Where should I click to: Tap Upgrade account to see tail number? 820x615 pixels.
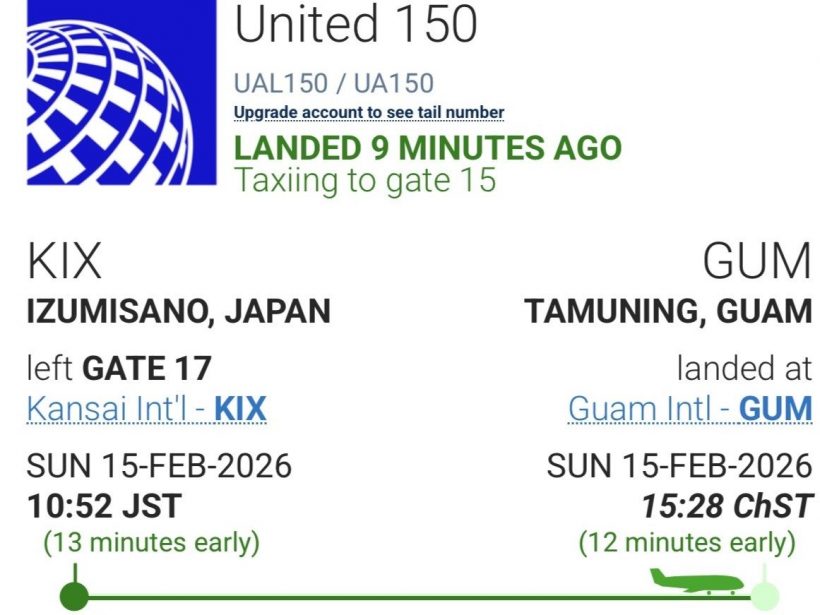(x=369, y=113)
